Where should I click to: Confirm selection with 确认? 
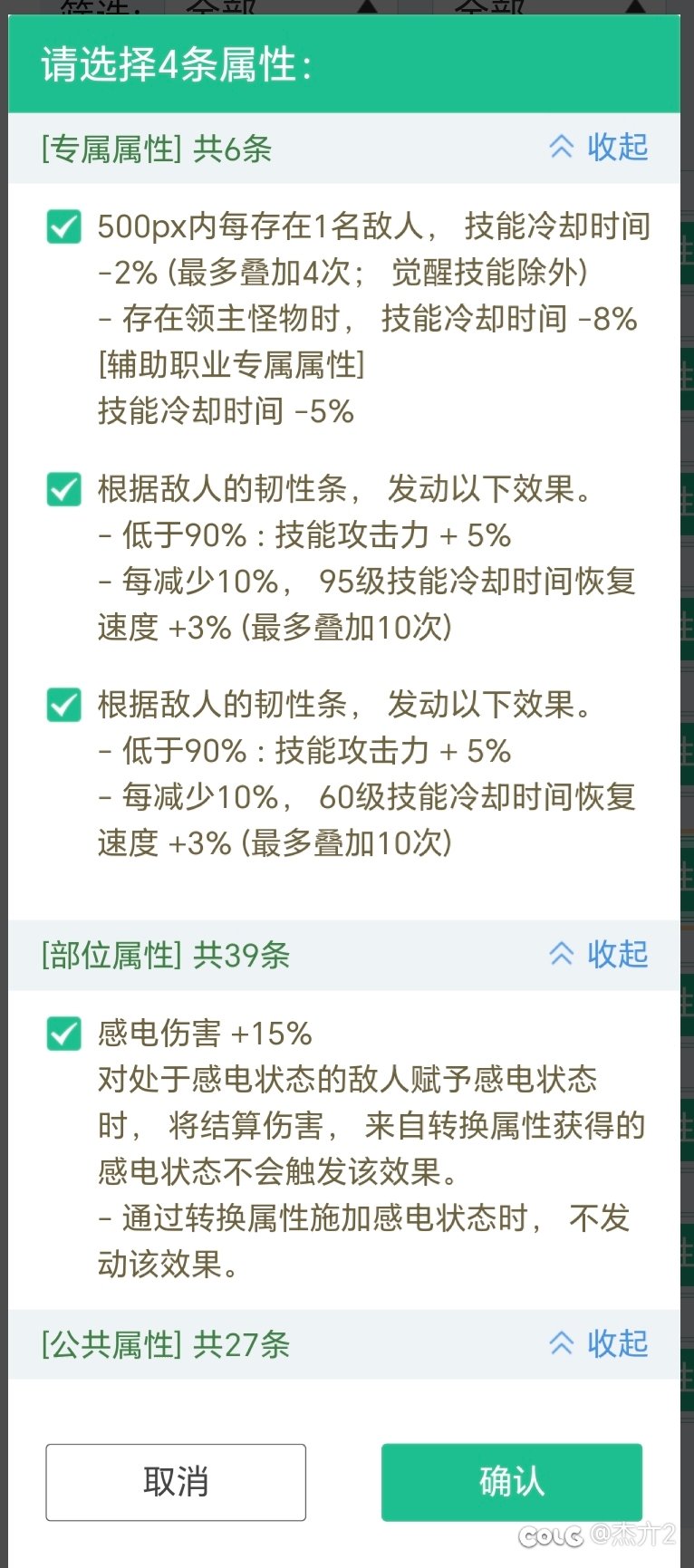[512, 1482]
